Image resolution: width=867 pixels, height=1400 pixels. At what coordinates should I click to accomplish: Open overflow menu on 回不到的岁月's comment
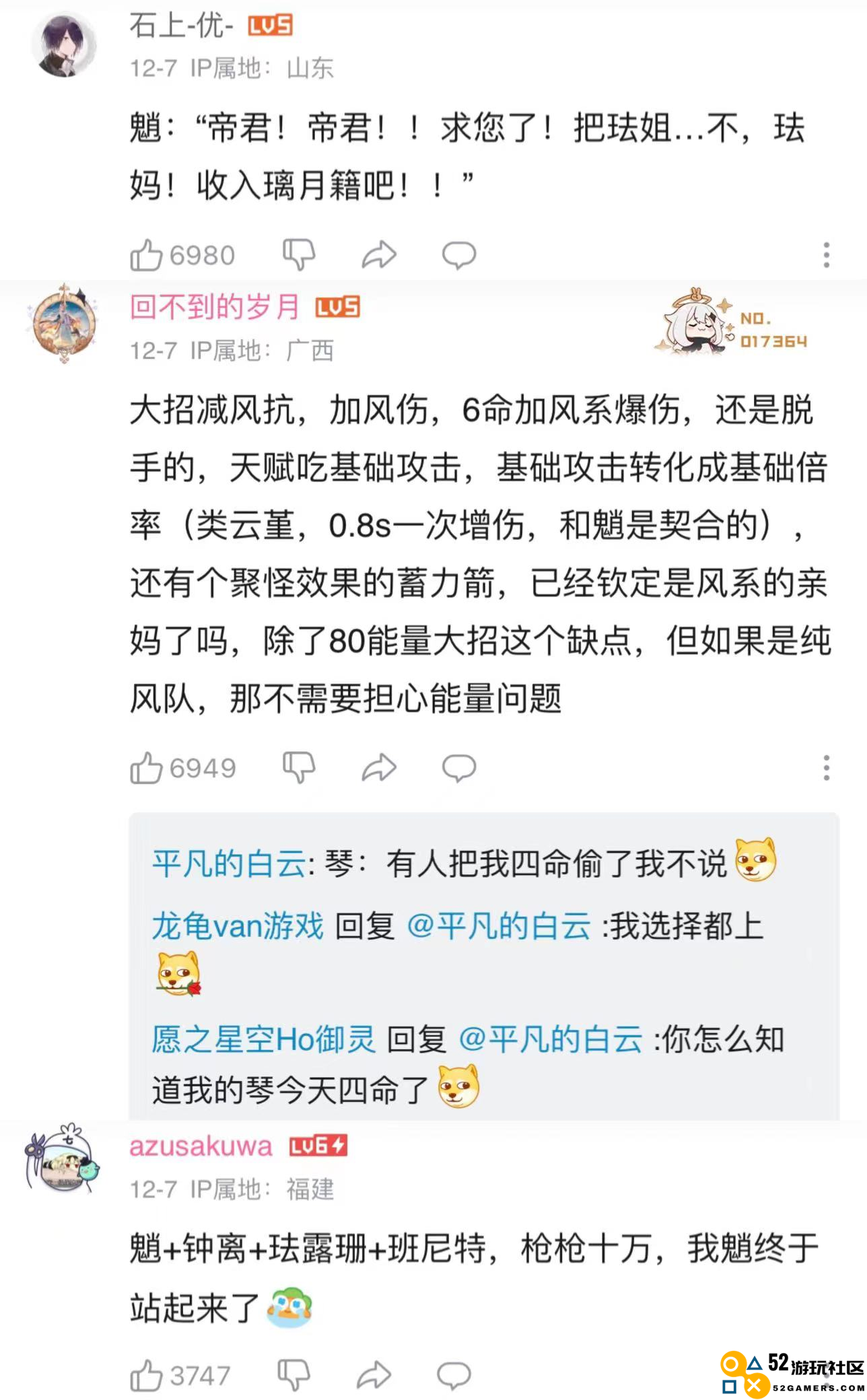[x=826, y=768]
